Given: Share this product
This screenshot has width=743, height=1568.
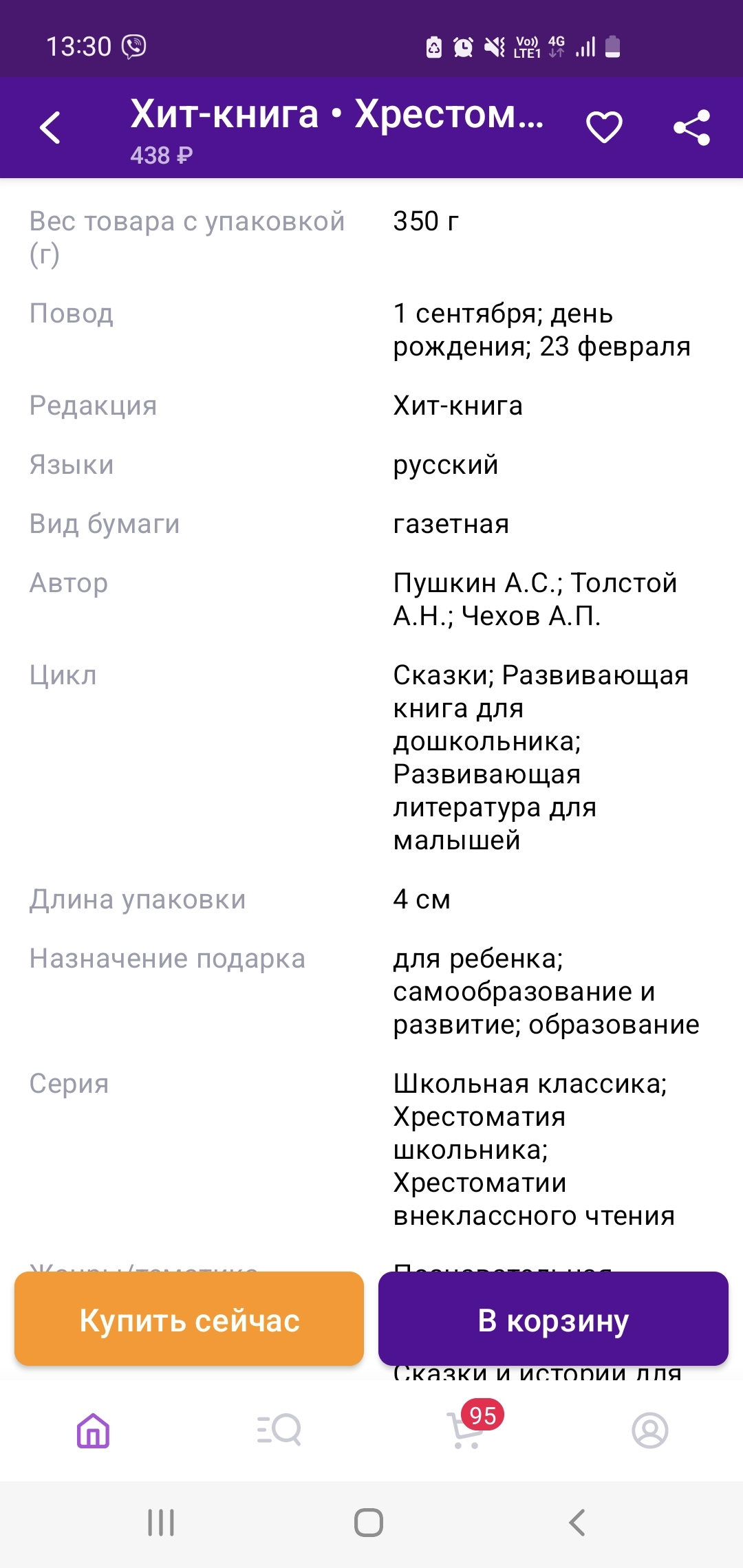Looking at the screenshot, I should pos(691,128).
